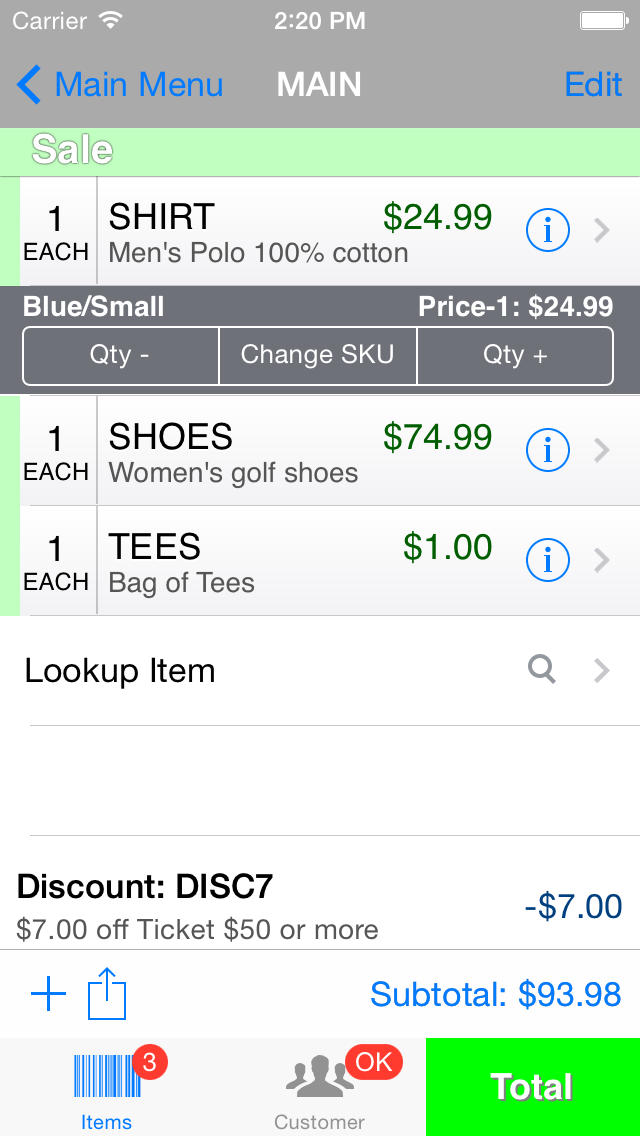640x1136 pixels.
Task: Open the info icon for SHIRT
Action: click(547, 231)
